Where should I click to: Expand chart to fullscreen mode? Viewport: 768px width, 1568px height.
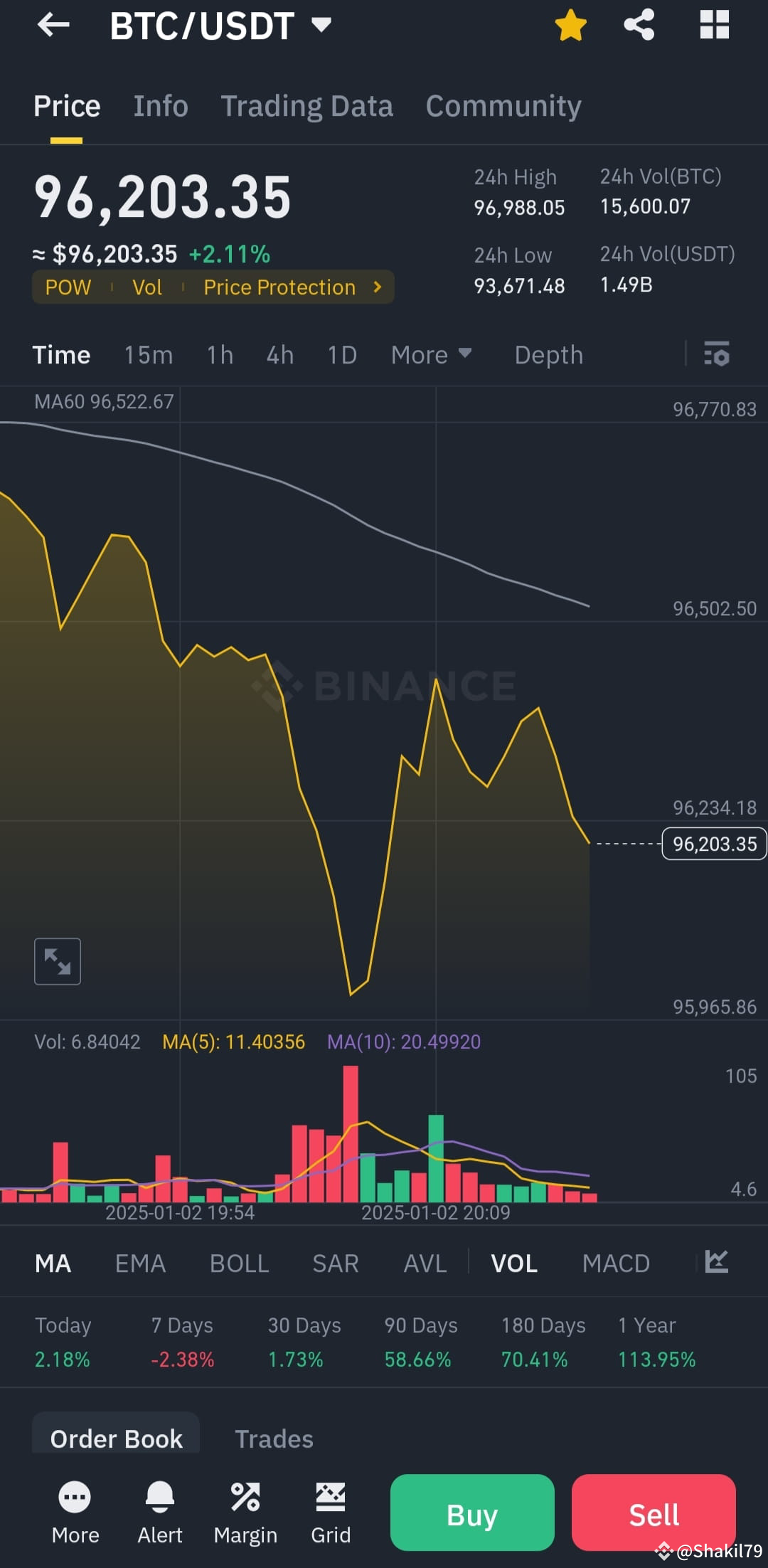tap(58, 961)
